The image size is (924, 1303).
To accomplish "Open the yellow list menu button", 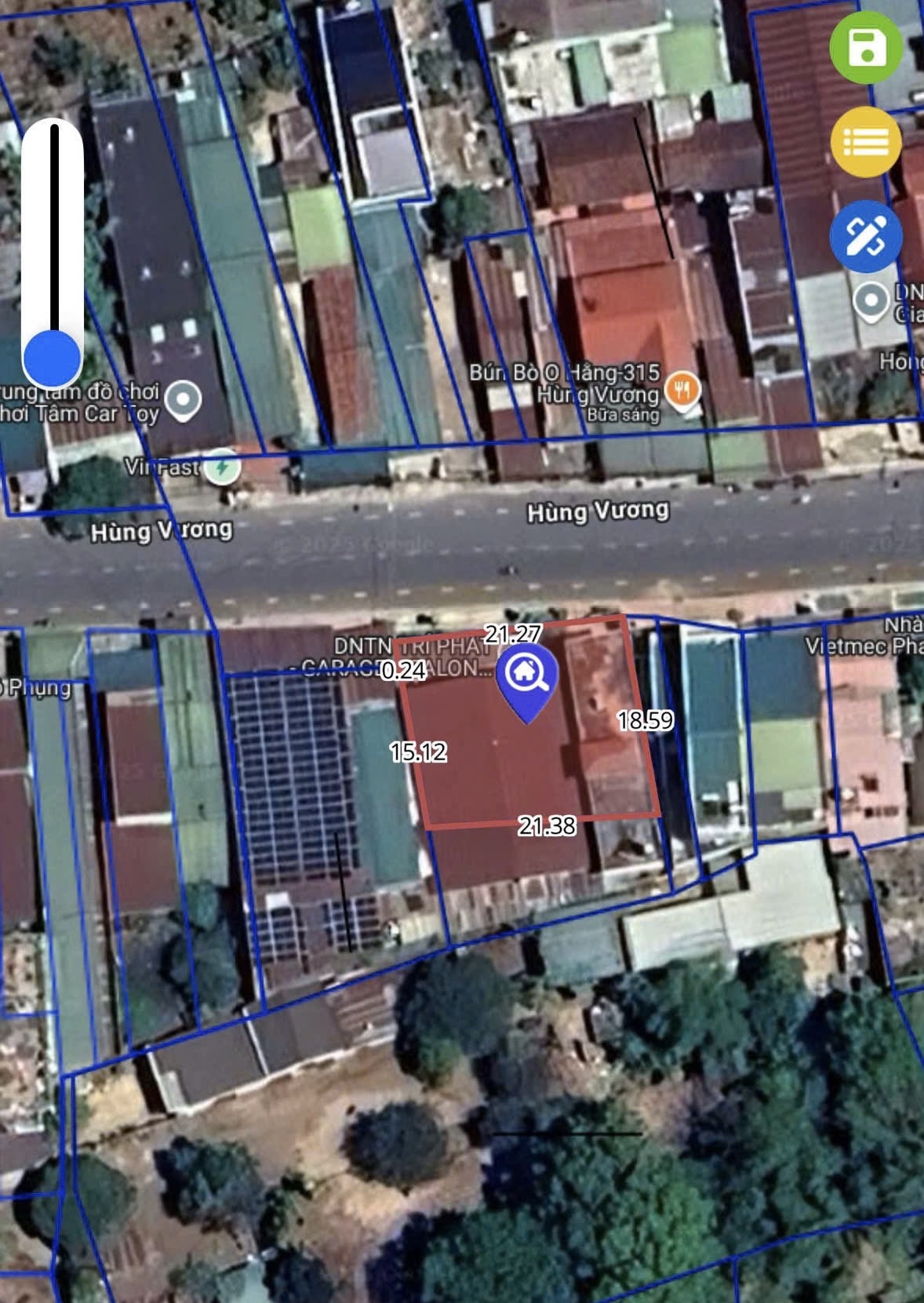I will click(866, 142).
